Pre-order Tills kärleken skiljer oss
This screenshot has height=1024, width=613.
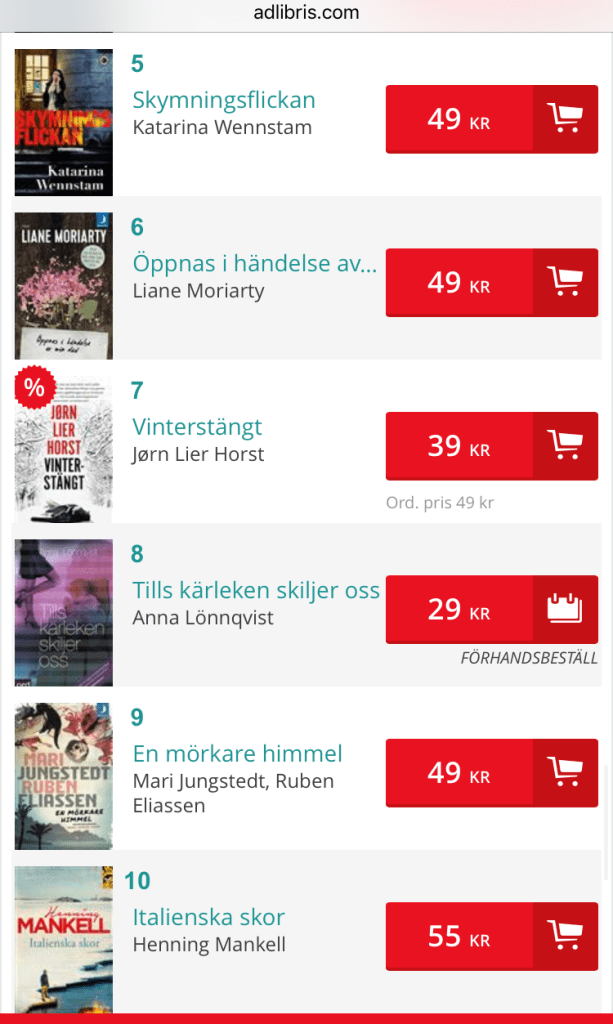click(x=565, y=609)
